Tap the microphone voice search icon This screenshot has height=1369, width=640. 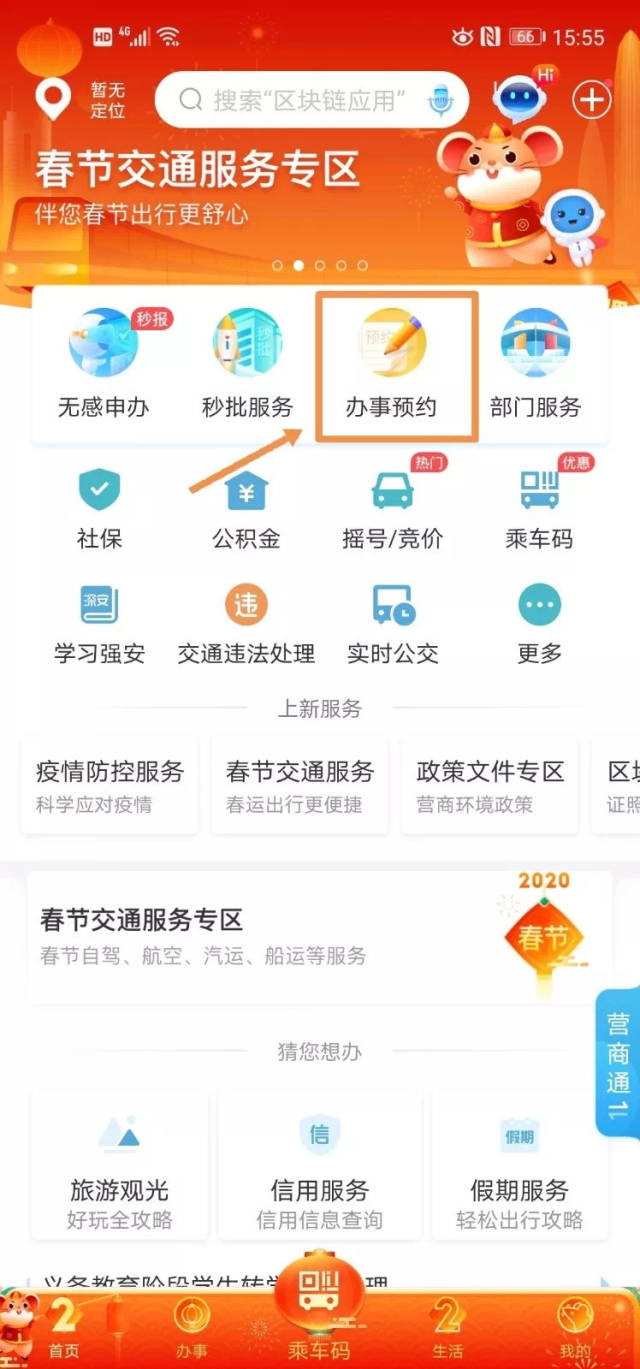click(x=439, y=99)
